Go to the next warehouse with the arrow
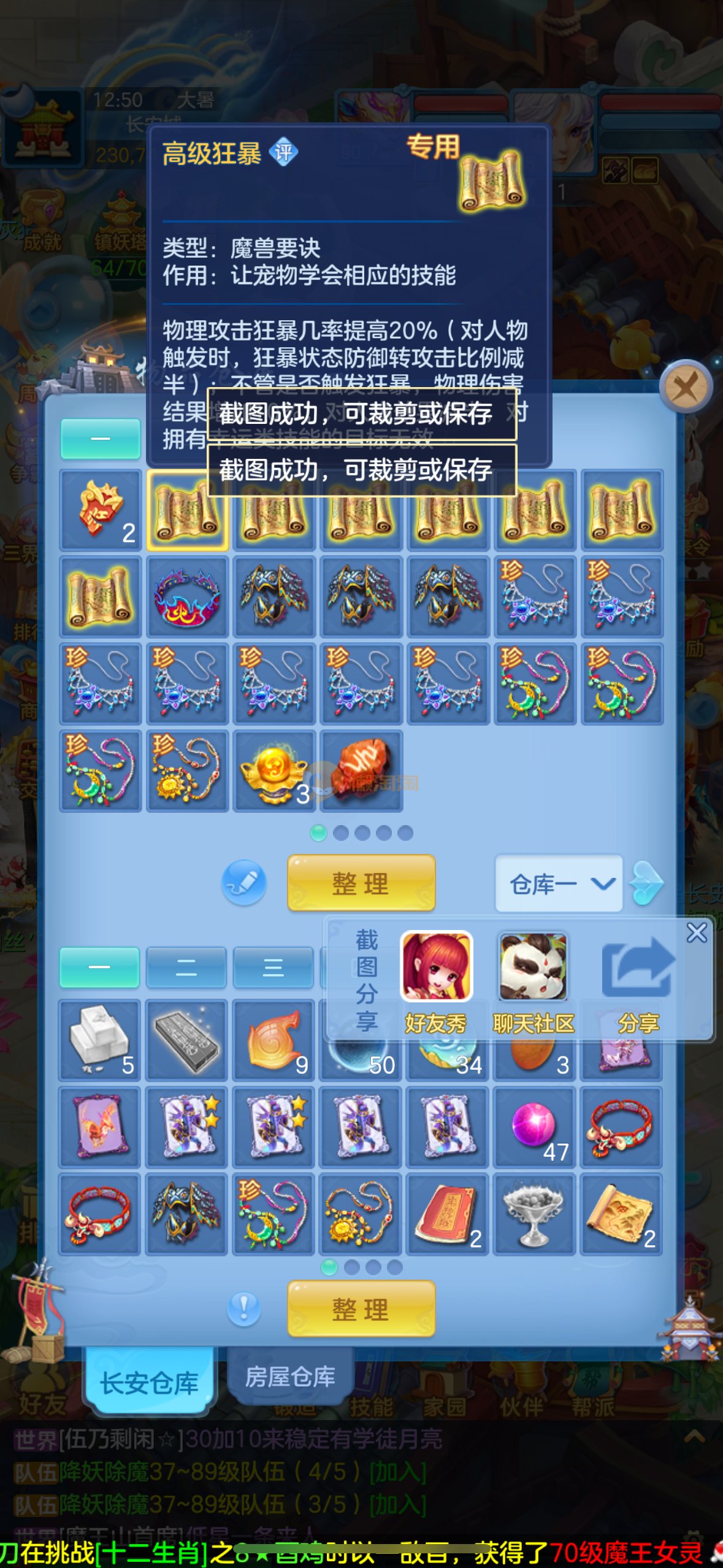Viewport: 723px width, 1568px height. 648,883
